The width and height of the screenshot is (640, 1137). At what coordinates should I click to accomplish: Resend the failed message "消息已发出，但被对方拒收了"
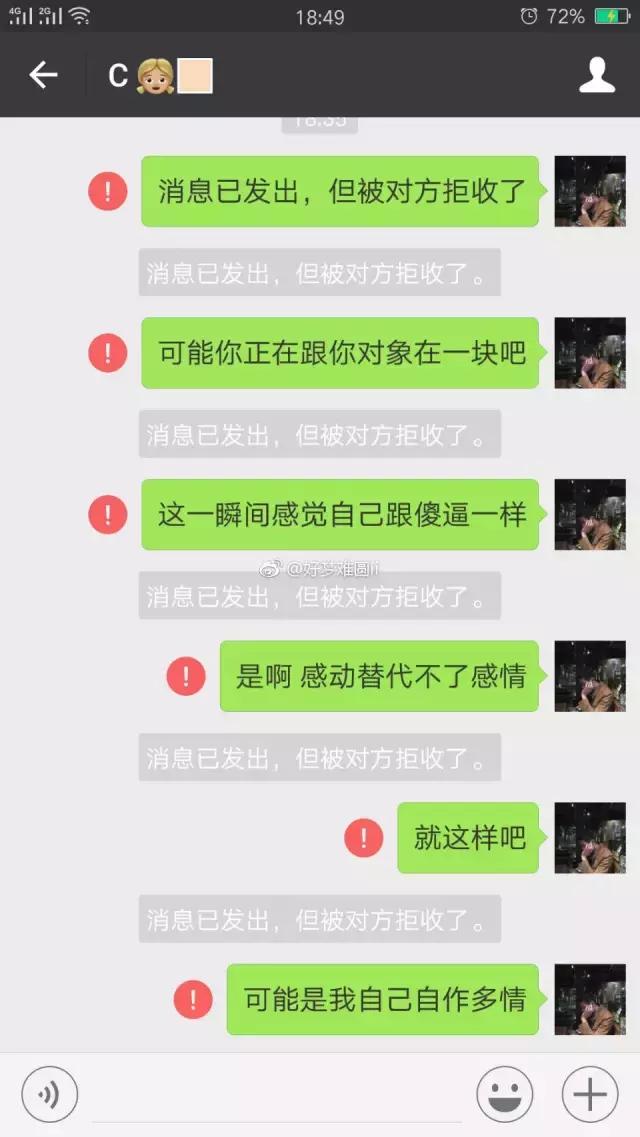[108, 191]
